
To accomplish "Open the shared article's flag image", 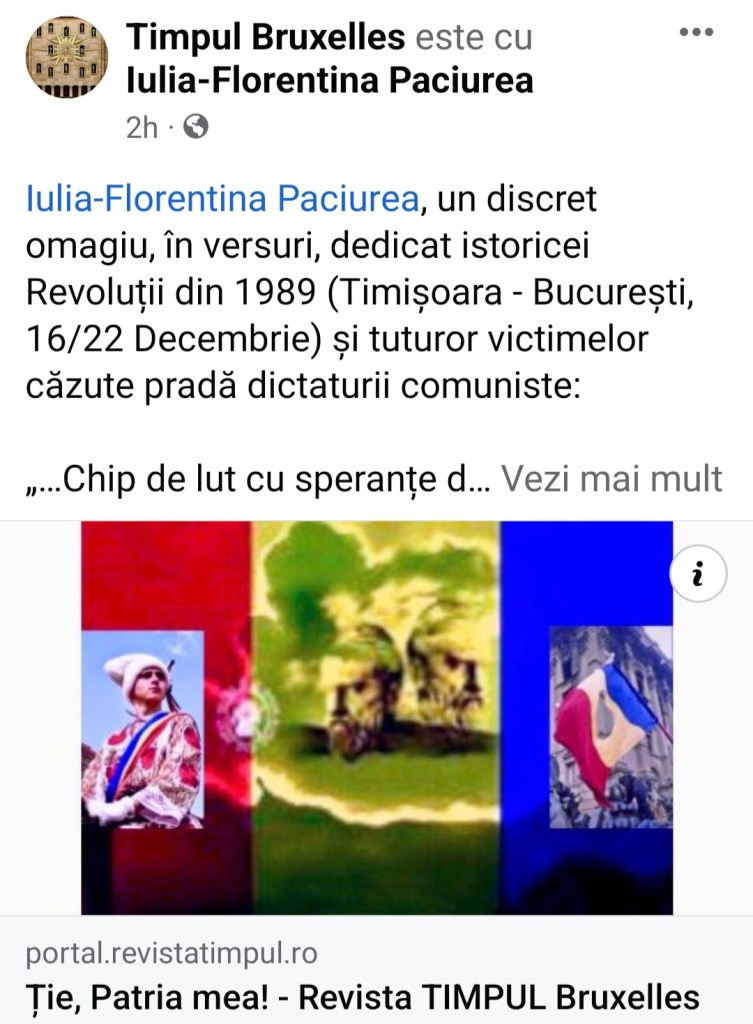I will point(376,717).
